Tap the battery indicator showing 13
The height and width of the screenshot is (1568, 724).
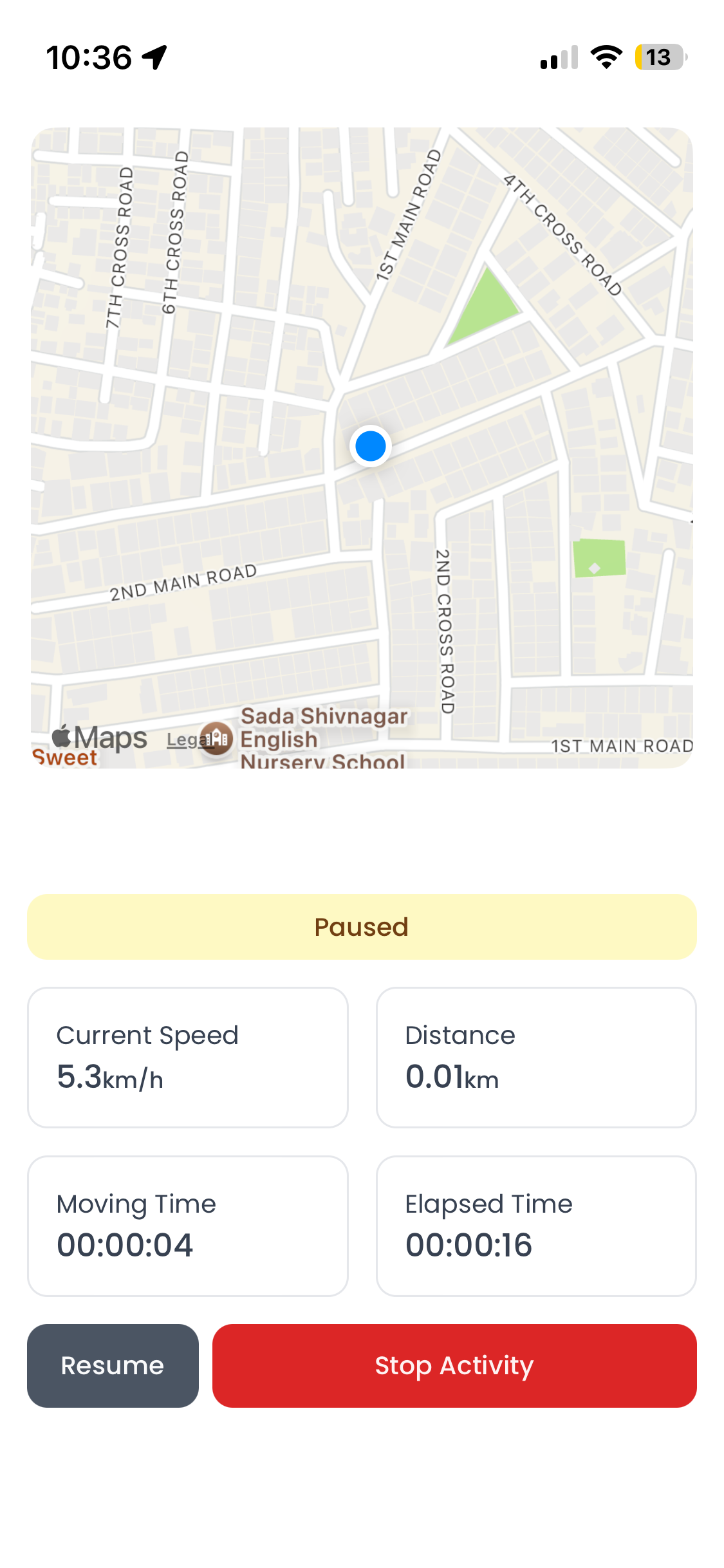[x=657, y=58]
